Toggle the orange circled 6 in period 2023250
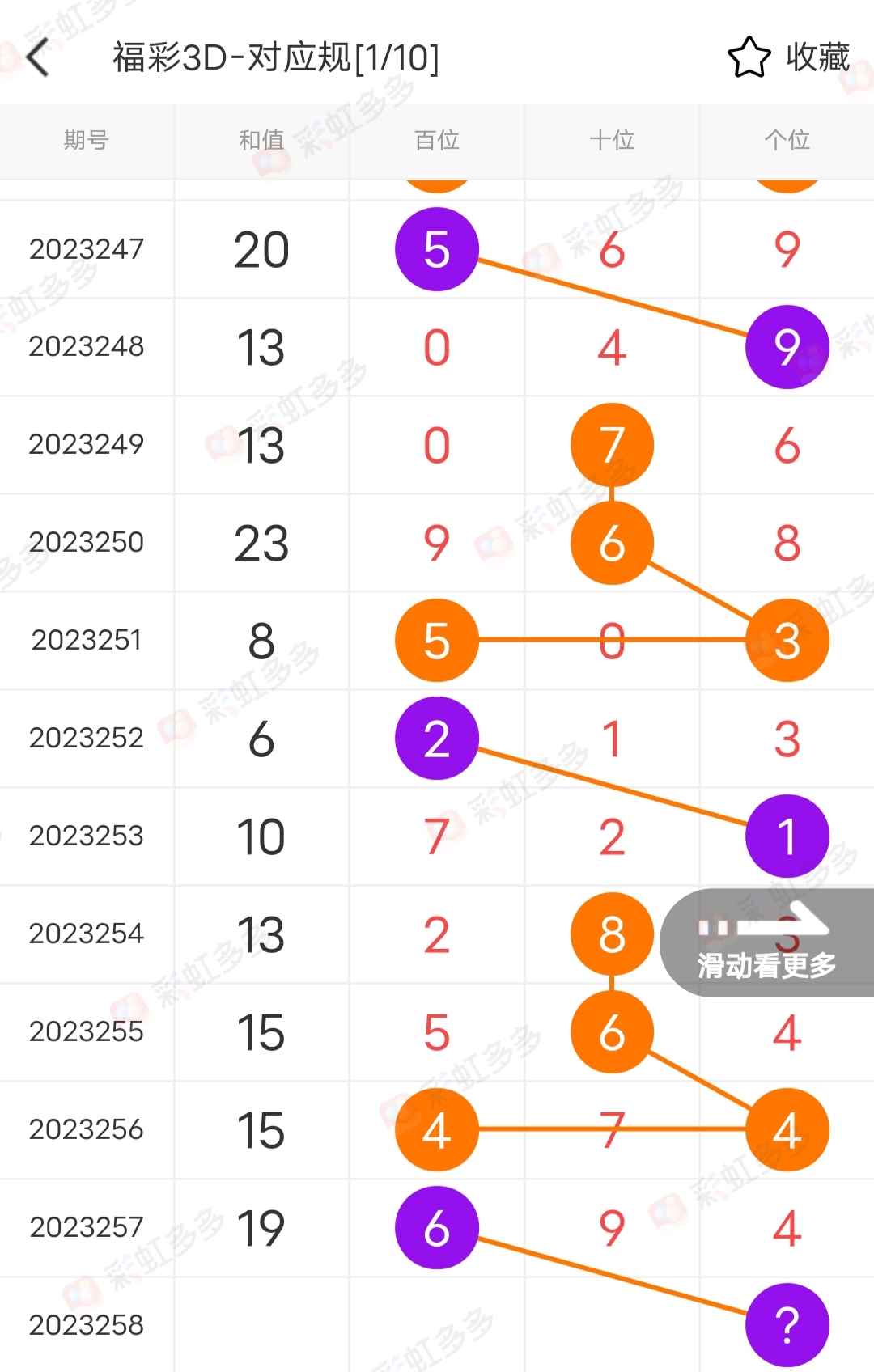This screenshot has height=1372, width=874. point(612,543)
